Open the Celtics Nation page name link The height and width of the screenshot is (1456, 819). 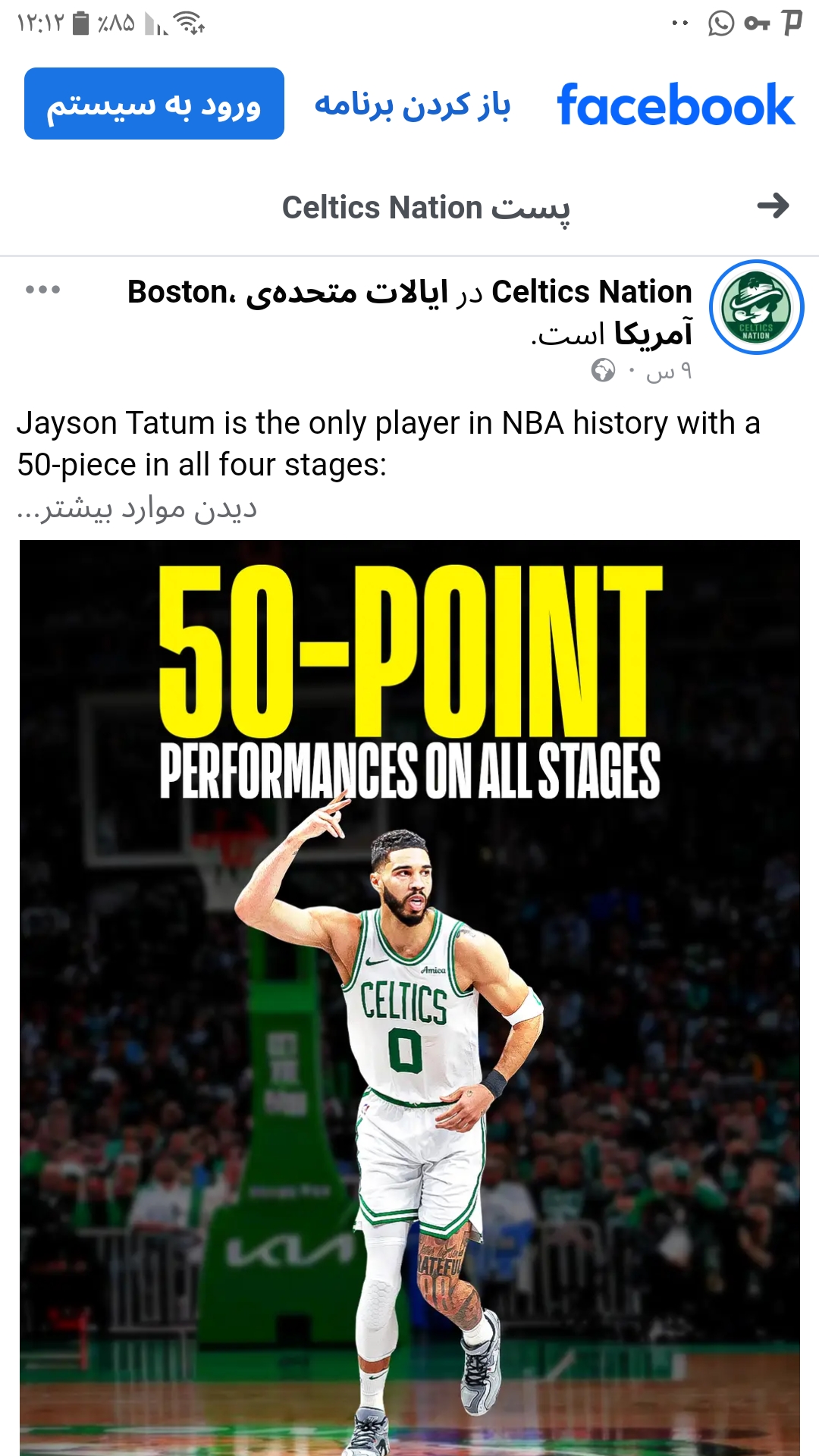pyautogui.click(x=591, y=292)
